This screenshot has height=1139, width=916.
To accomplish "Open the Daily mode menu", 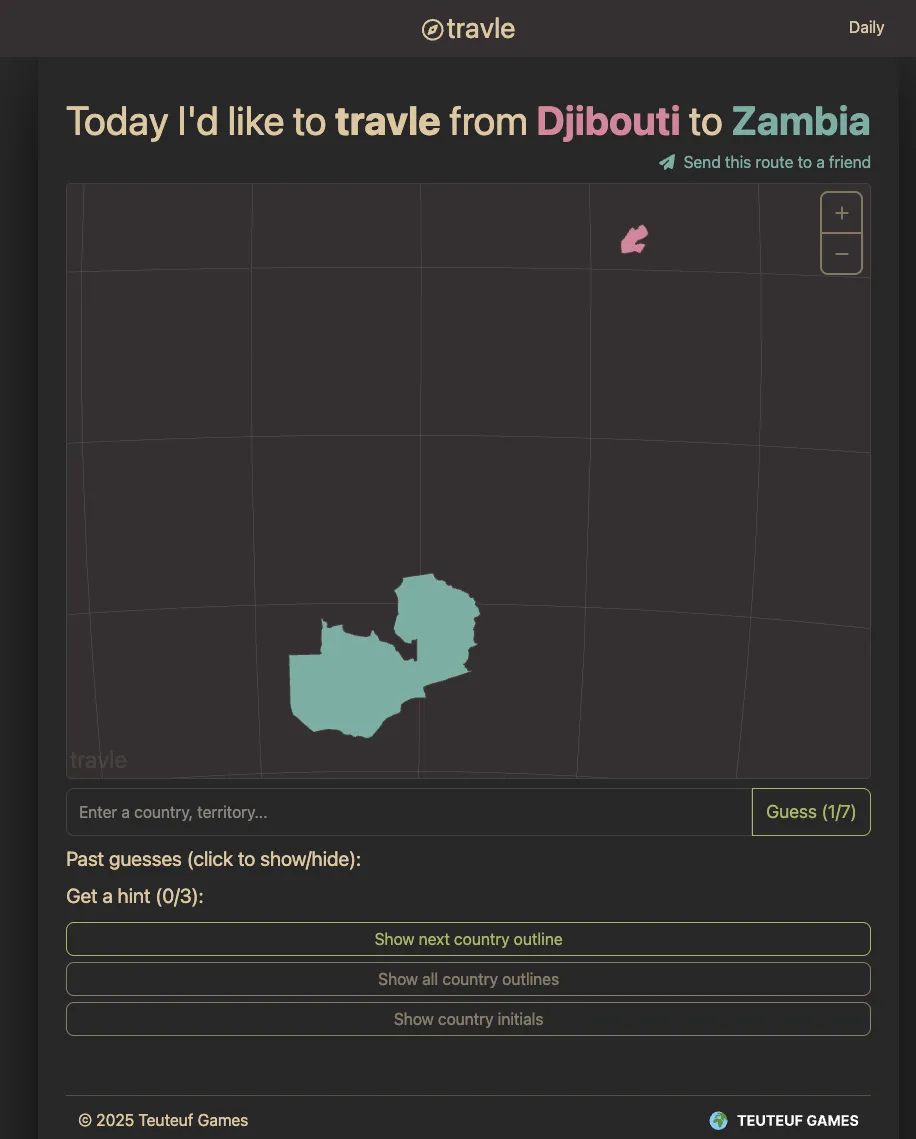I will tap(866, 27).
